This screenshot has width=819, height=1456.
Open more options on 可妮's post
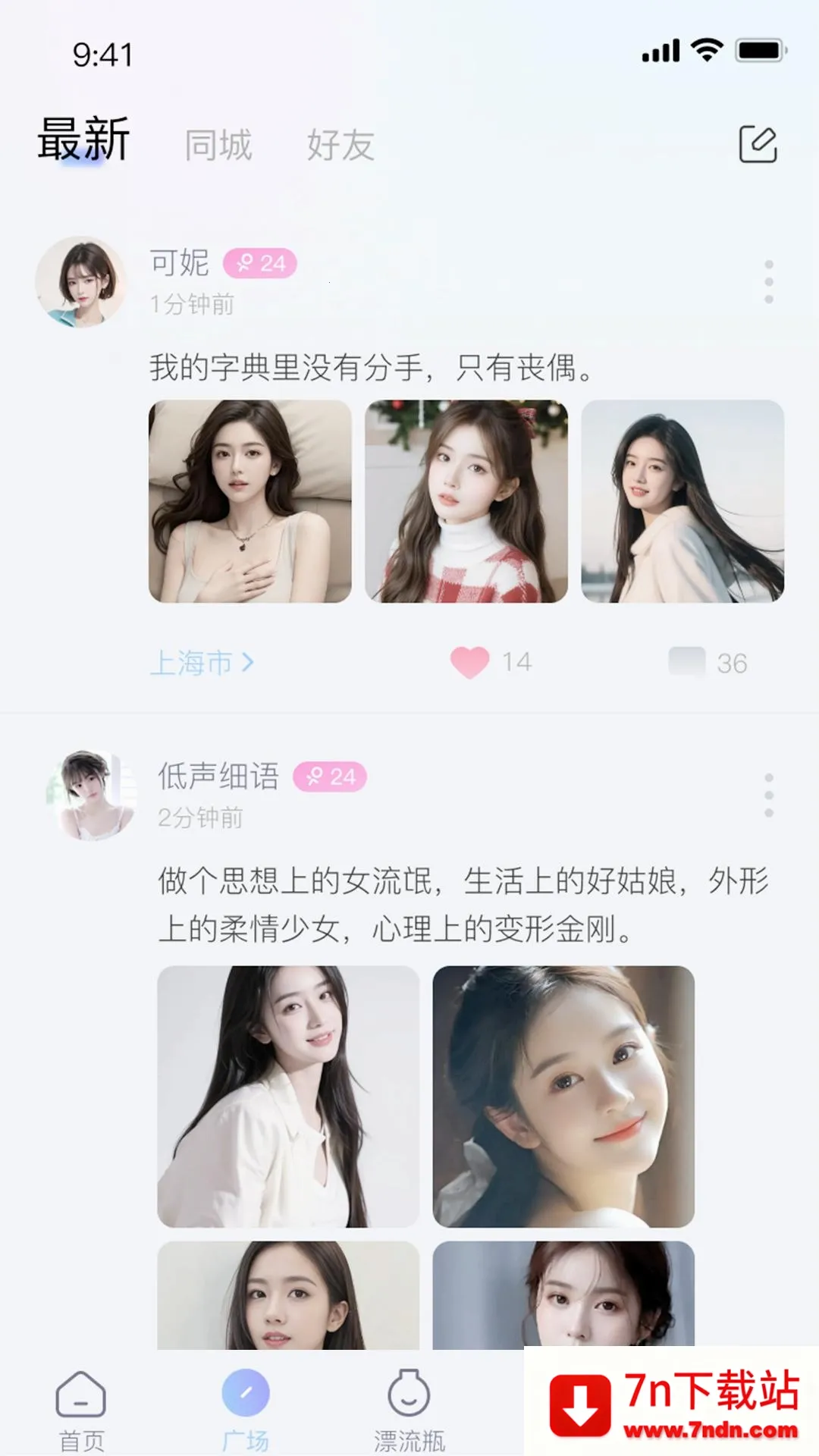coord(768,282)
